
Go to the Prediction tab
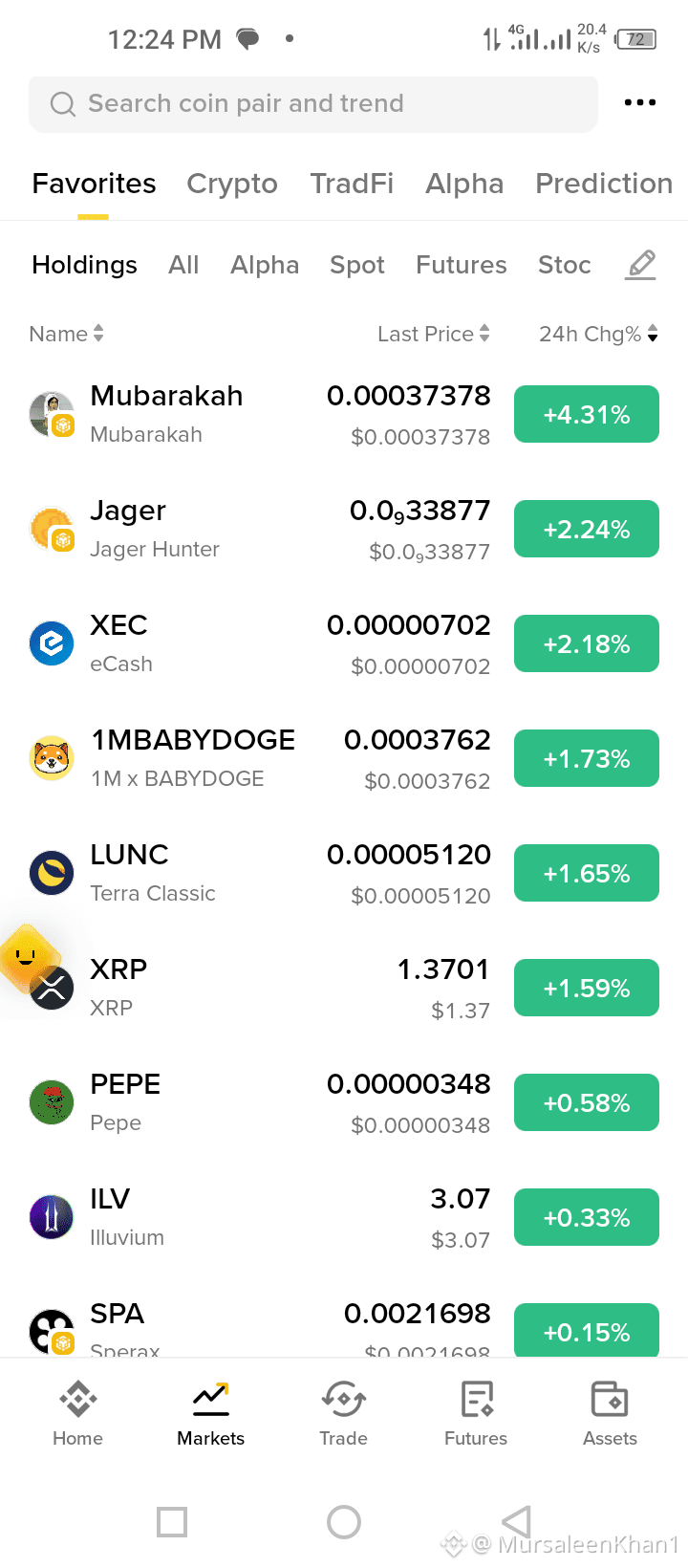click(604, 184)
